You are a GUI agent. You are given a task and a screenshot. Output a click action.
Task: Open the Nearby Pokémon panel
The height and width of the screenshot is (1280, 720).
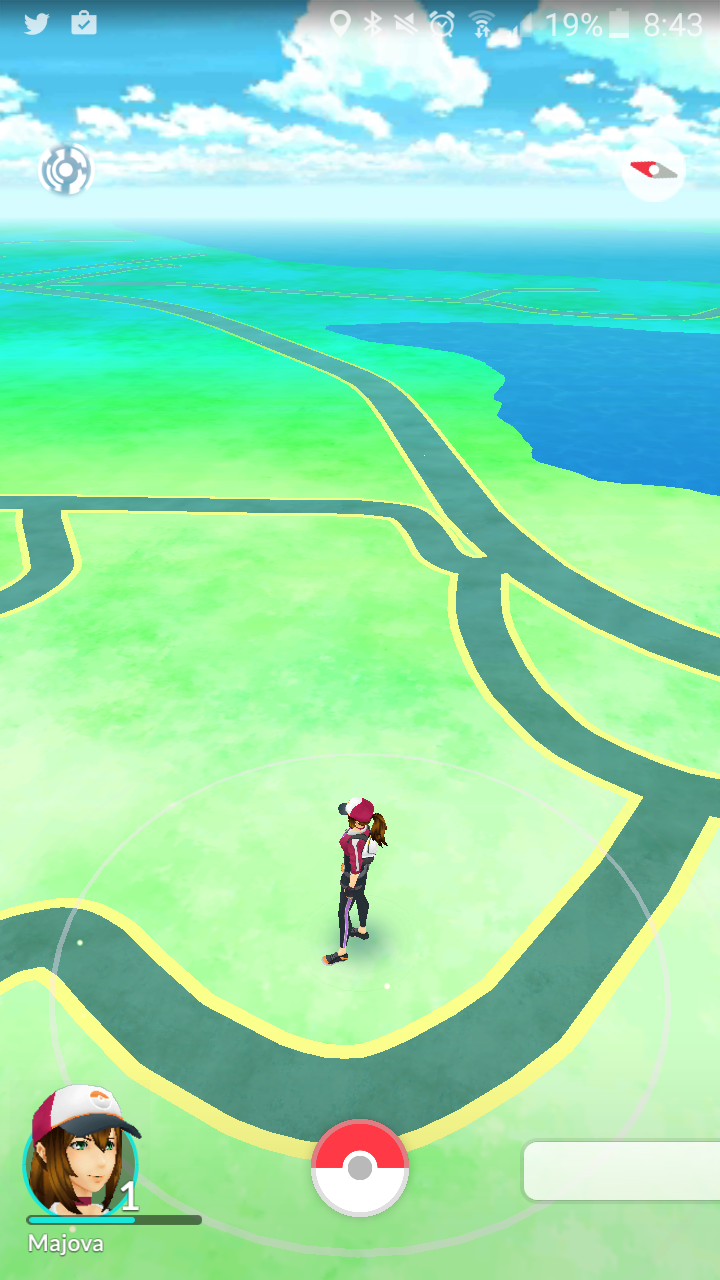(x=622, y=1170)
